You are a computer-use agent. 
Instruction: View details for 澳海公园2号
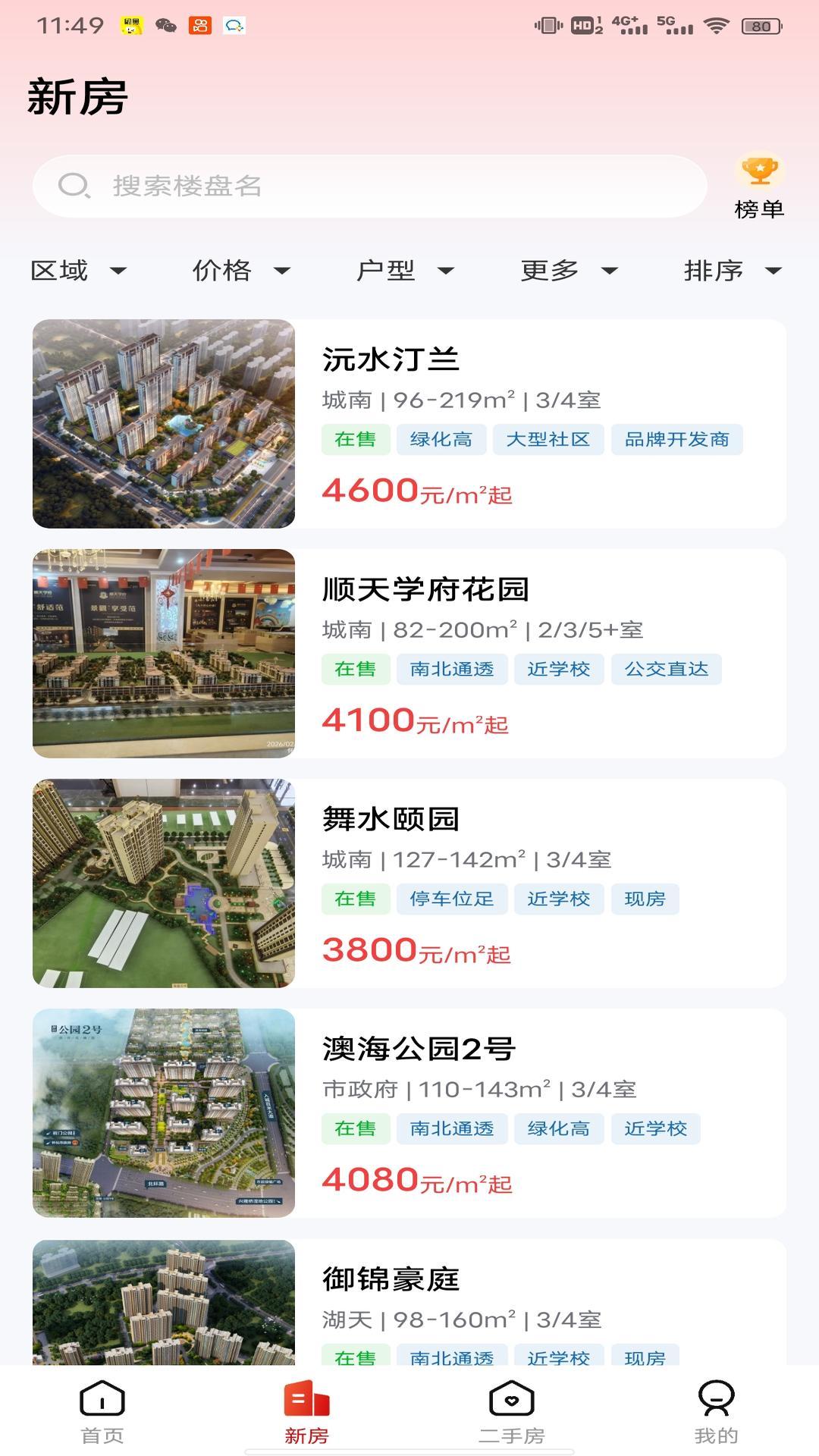click(409, 1113)
